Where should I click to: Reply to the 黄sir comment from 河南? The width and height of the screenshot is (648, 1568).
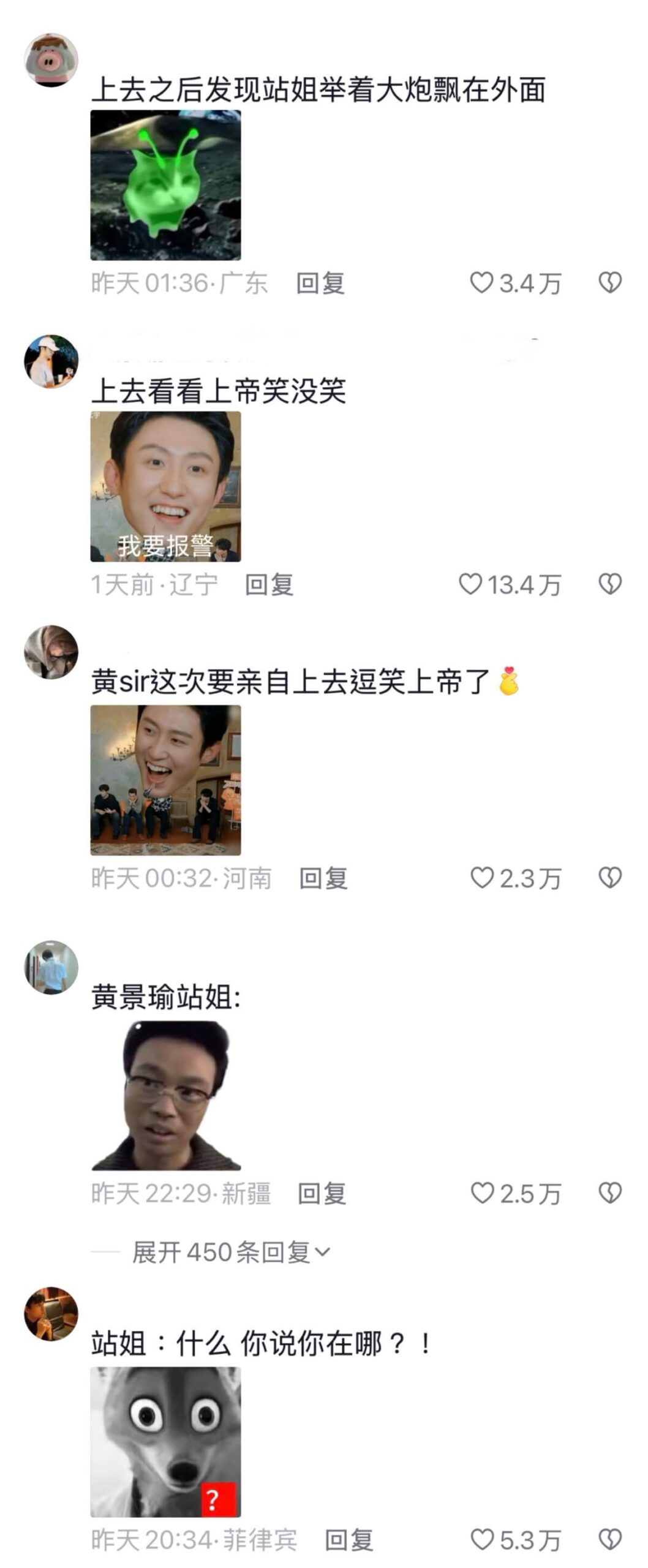(323, 878)
